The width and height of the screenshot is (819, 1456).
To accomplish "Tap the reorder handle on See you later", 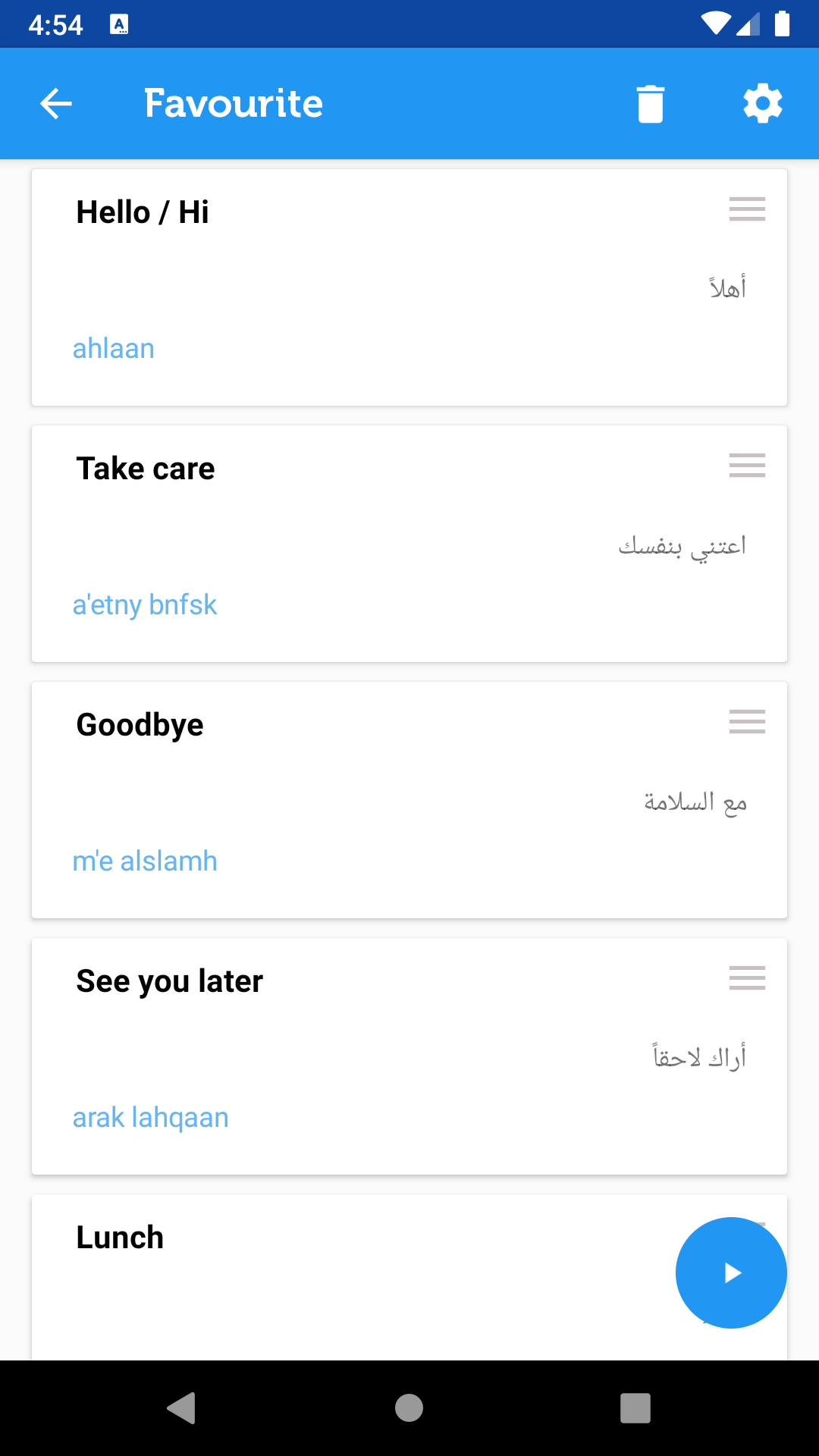I will 747,977.
